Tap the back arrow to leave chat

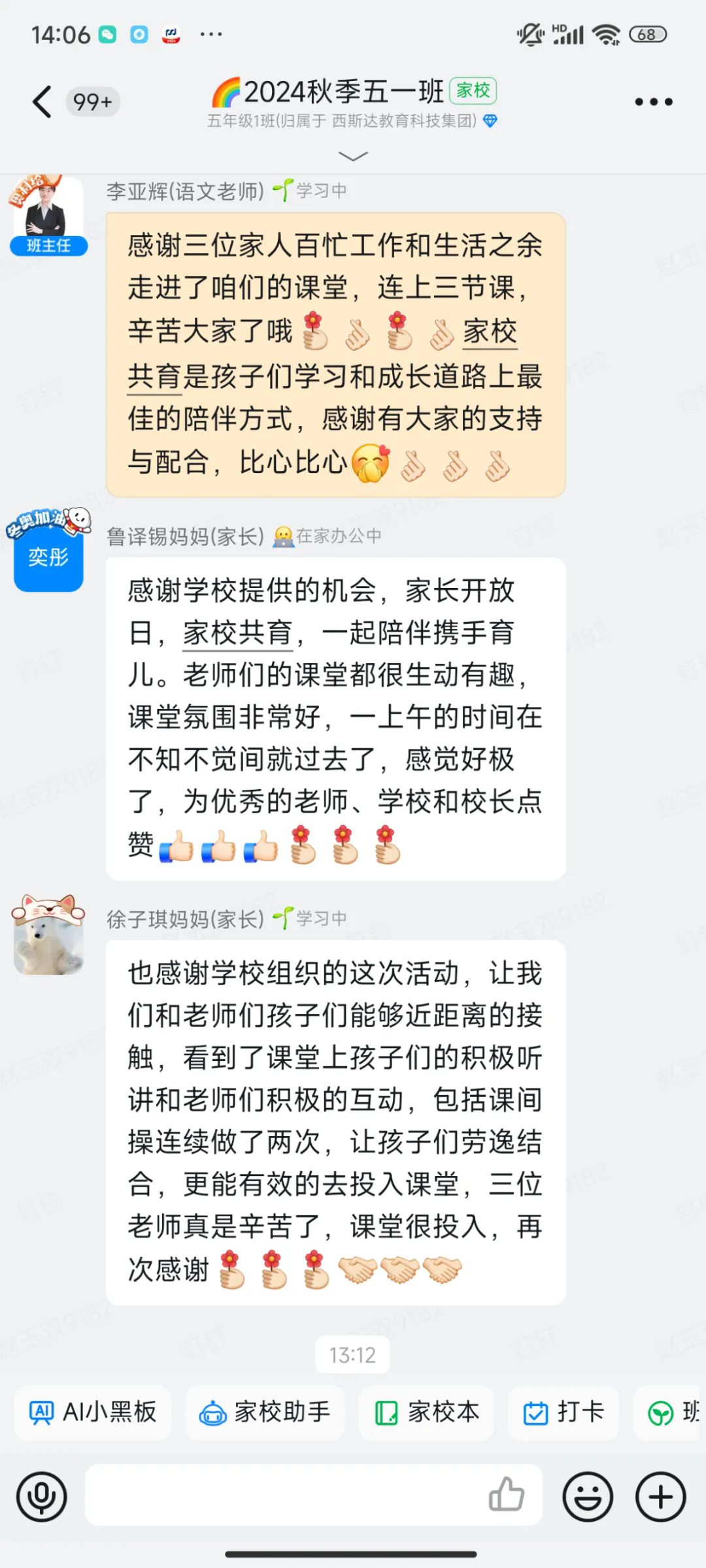pos(41,101)
